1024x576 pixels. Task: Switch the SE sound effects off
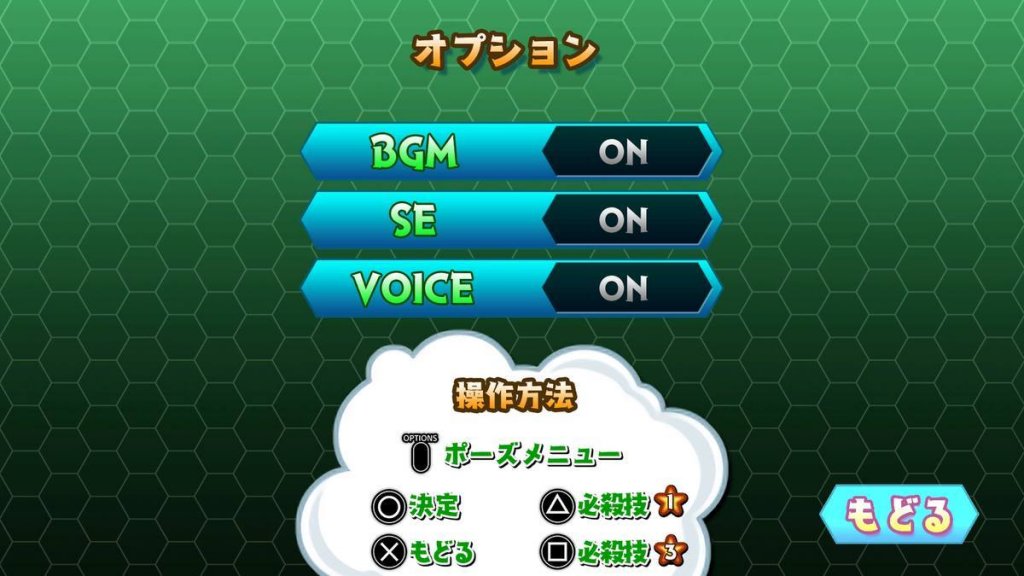(x=626, y=220)
